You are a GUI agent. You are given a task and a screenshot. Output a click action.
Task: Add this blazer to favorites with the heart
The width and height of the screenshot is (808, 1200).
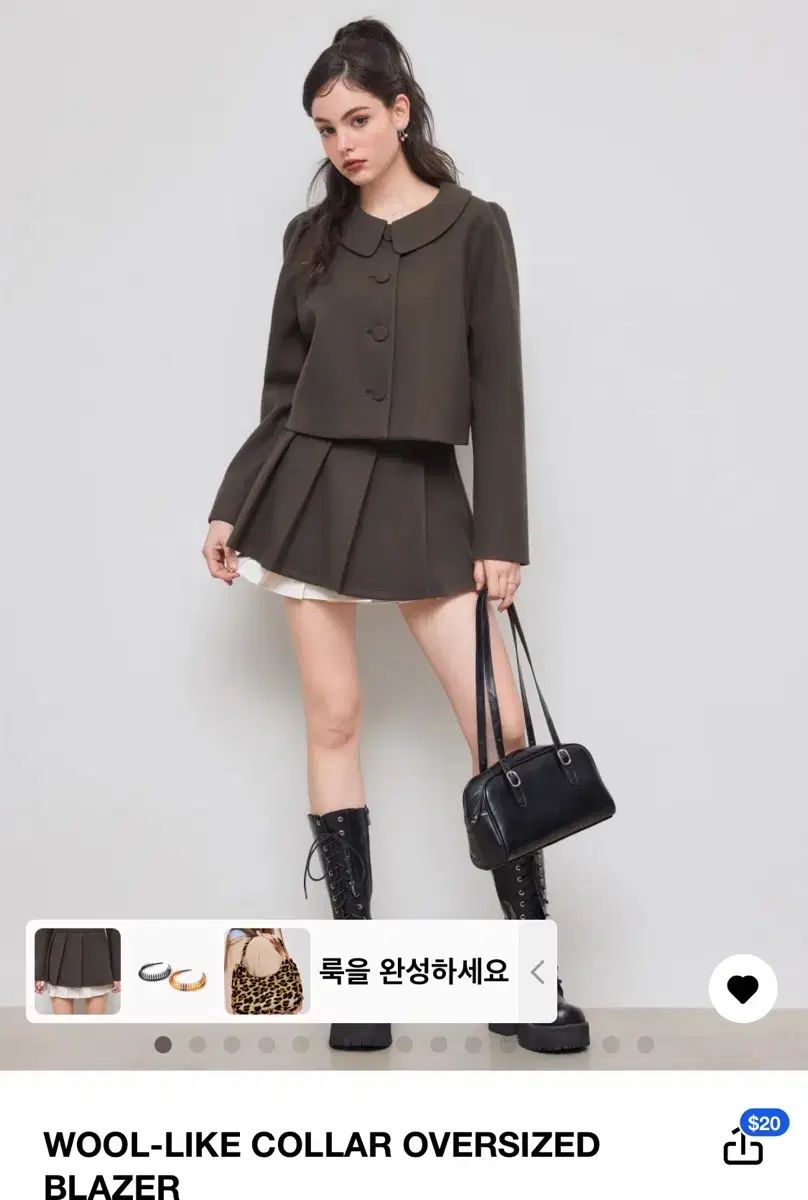(x=742, y=989)
